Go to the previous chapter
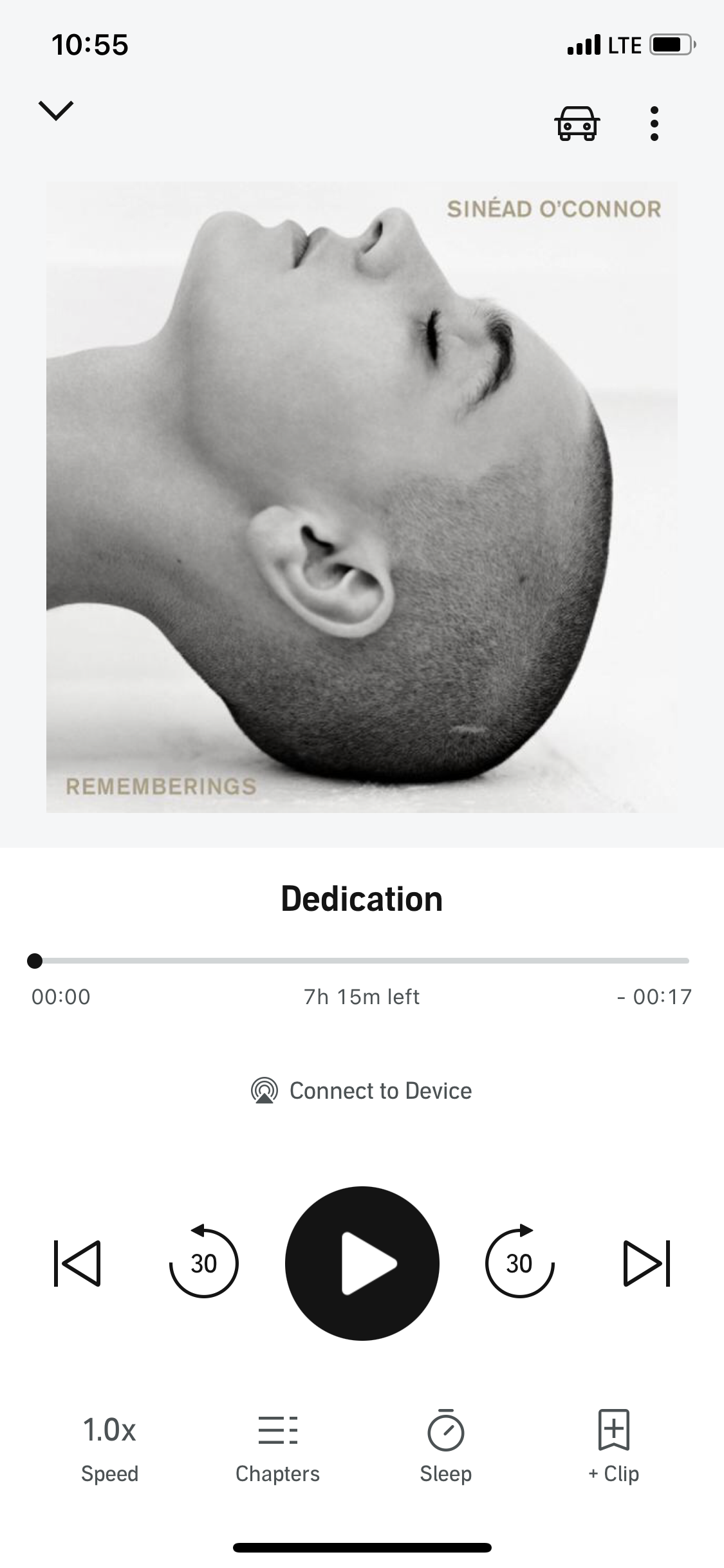Image resolution: width=724 pixels, height=1568 pixels. pyautogui.click(x=77, y=1263)
